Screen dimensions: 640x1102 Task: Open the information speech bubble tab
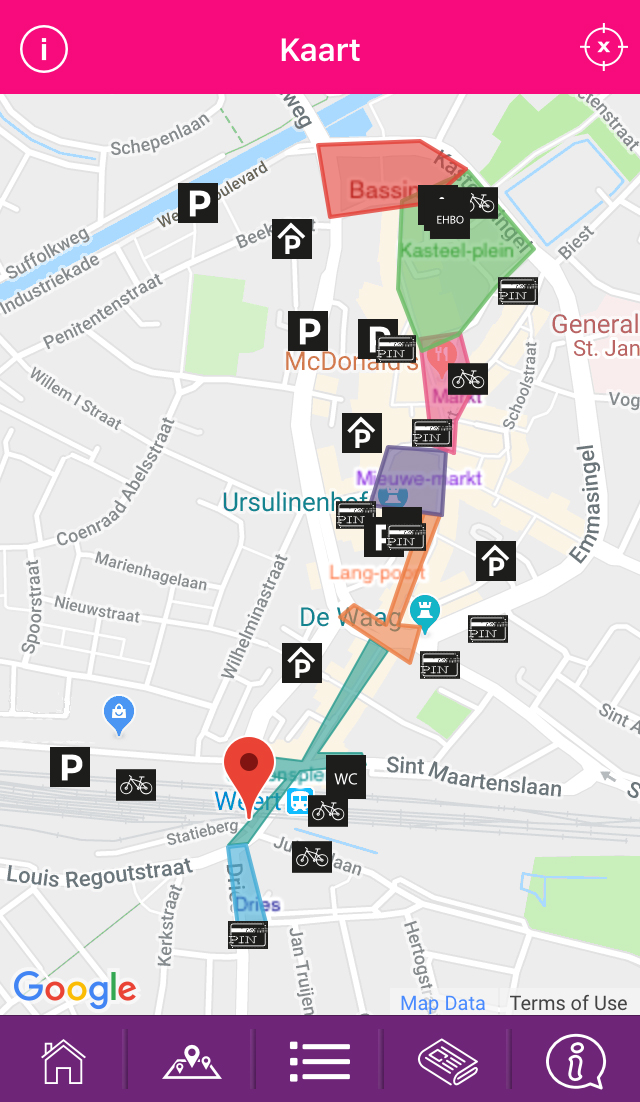(576, 1060)
